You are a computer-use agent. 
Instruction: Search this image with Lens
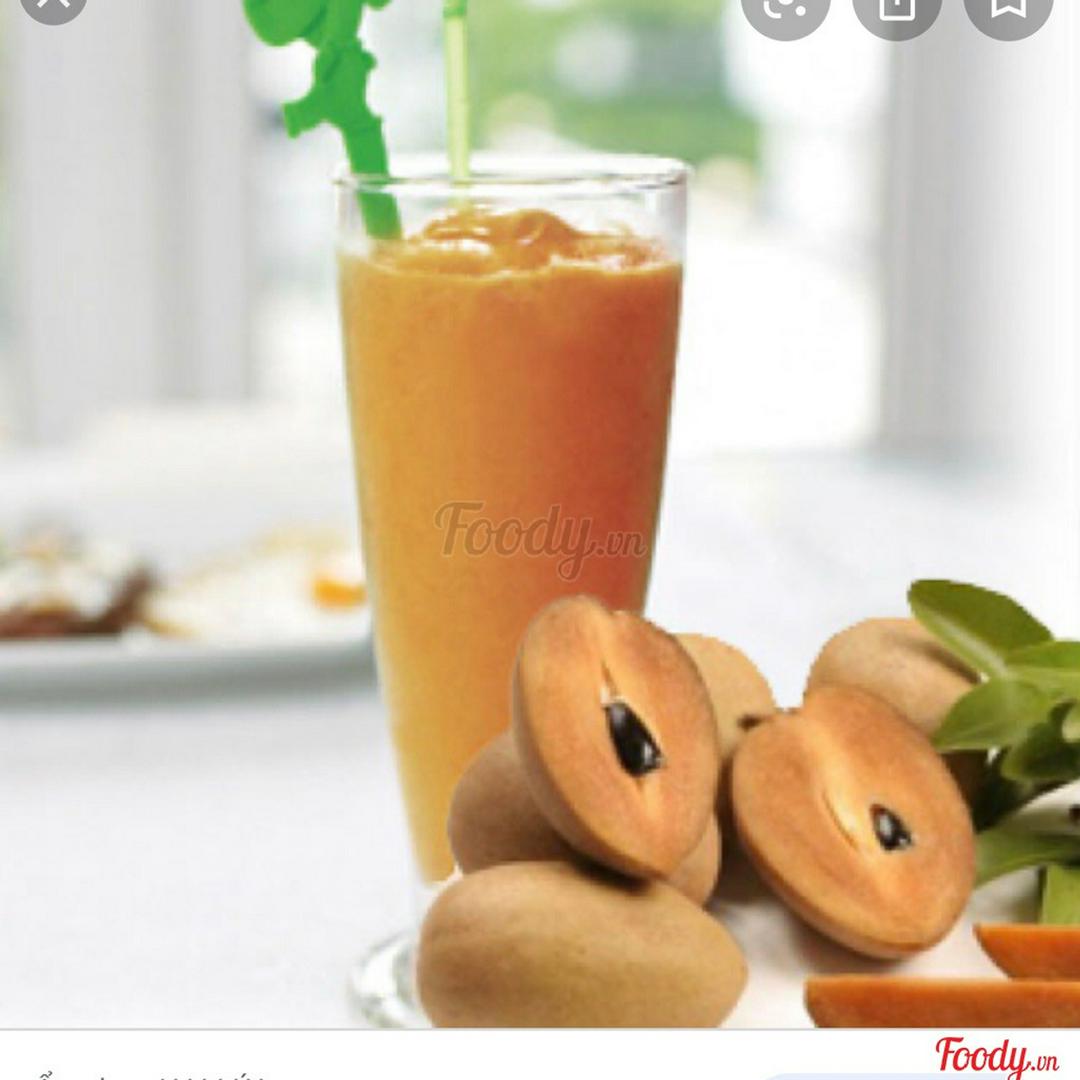pyautogui.click(x=785, y=8)
